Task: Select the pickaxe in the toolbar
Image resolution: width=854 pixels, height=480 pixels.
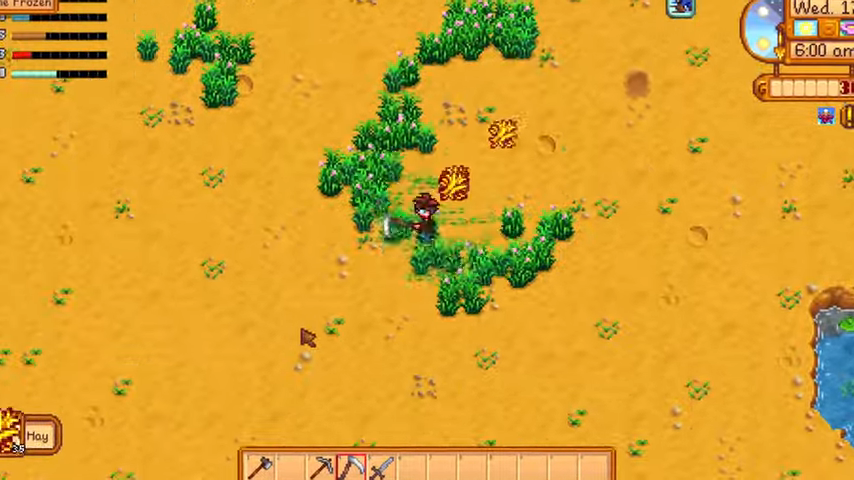Action: (x=321, y=467)
